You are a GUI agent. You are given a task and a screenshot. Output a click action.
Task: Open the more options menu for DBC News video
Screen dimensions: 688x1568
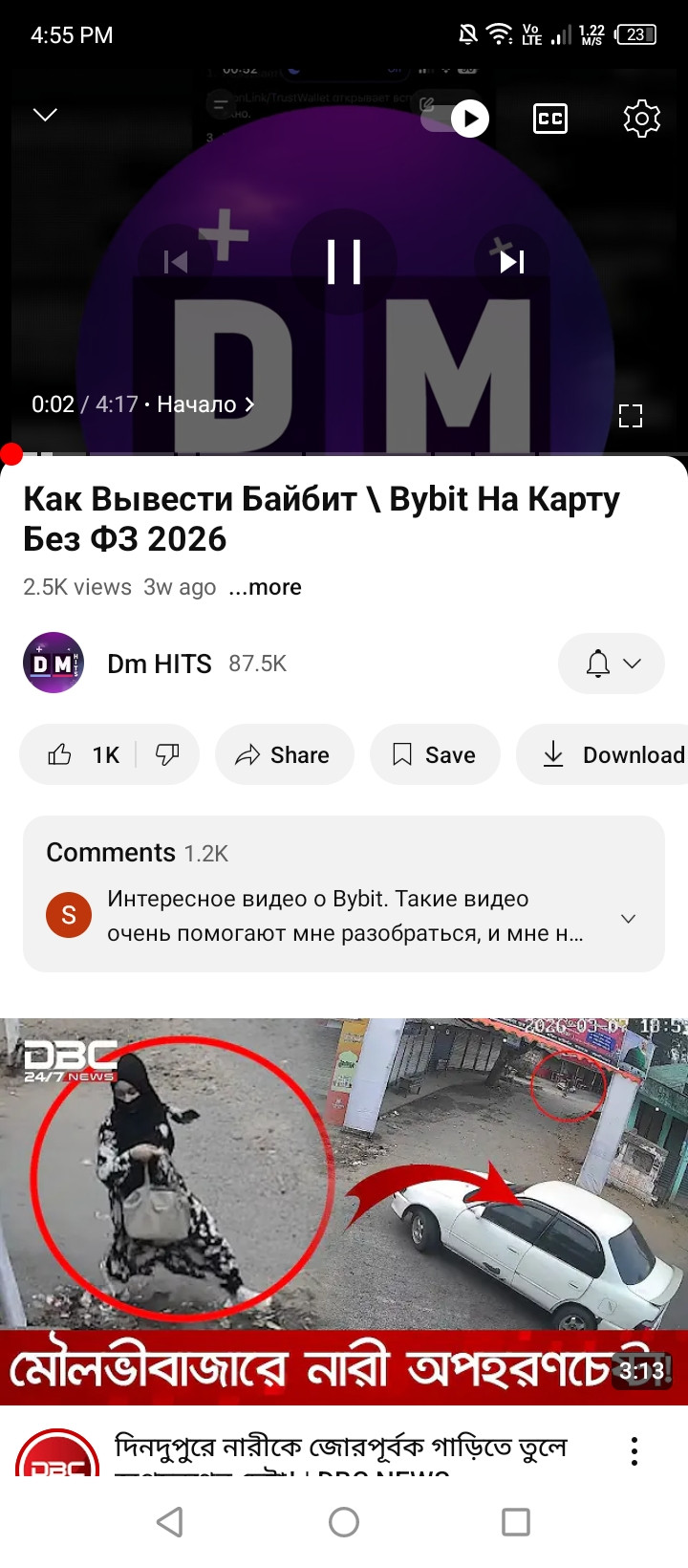click(634, 1451)
